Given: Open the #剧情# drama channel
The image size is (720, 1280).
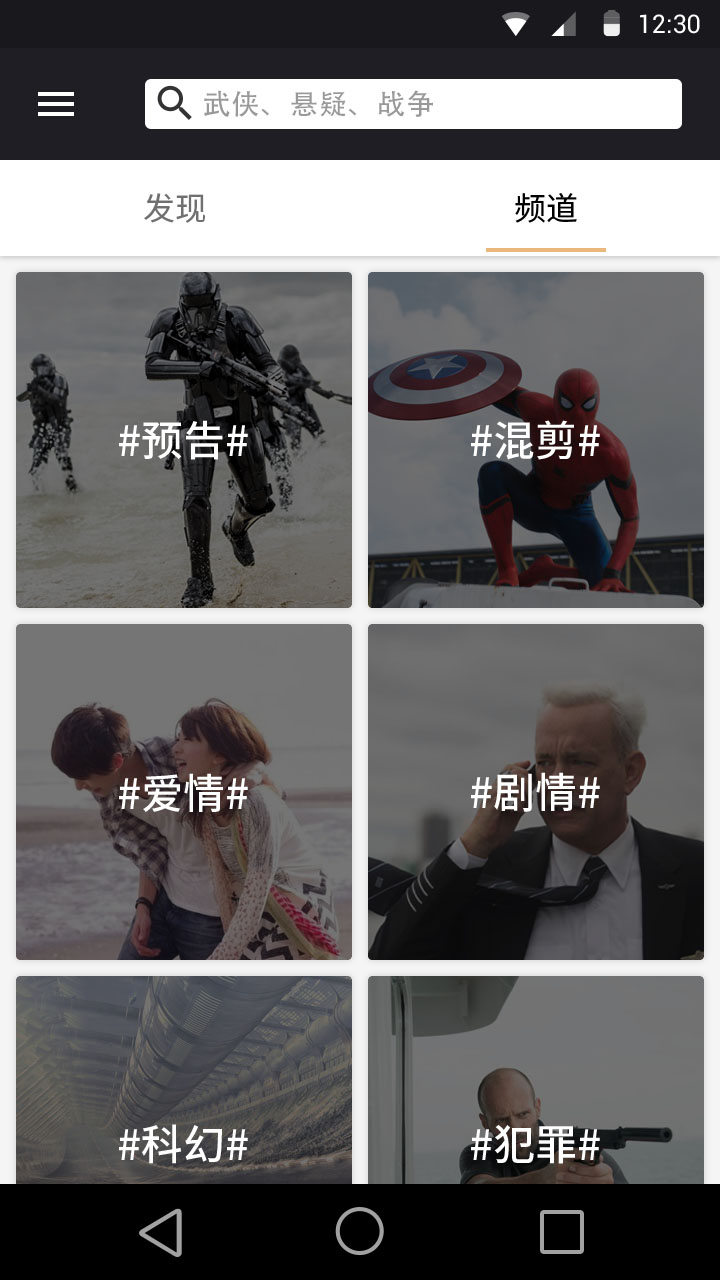Looking at the screenshot, I should coord(535,791).
